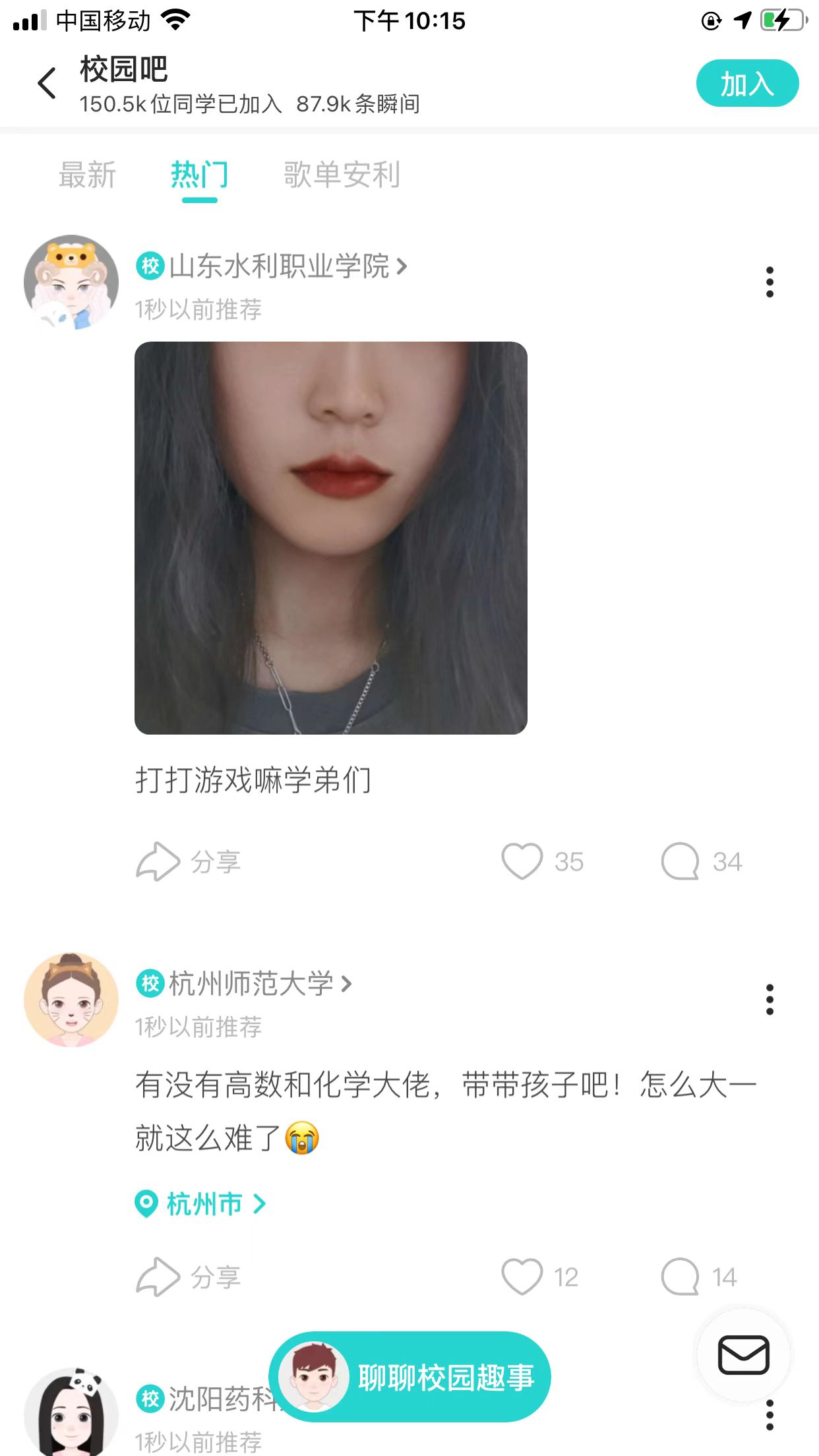The width and height of the screenshot is (819, 1456).
Task: Open the 歌单安利 tab
Action: coord(342,175)
